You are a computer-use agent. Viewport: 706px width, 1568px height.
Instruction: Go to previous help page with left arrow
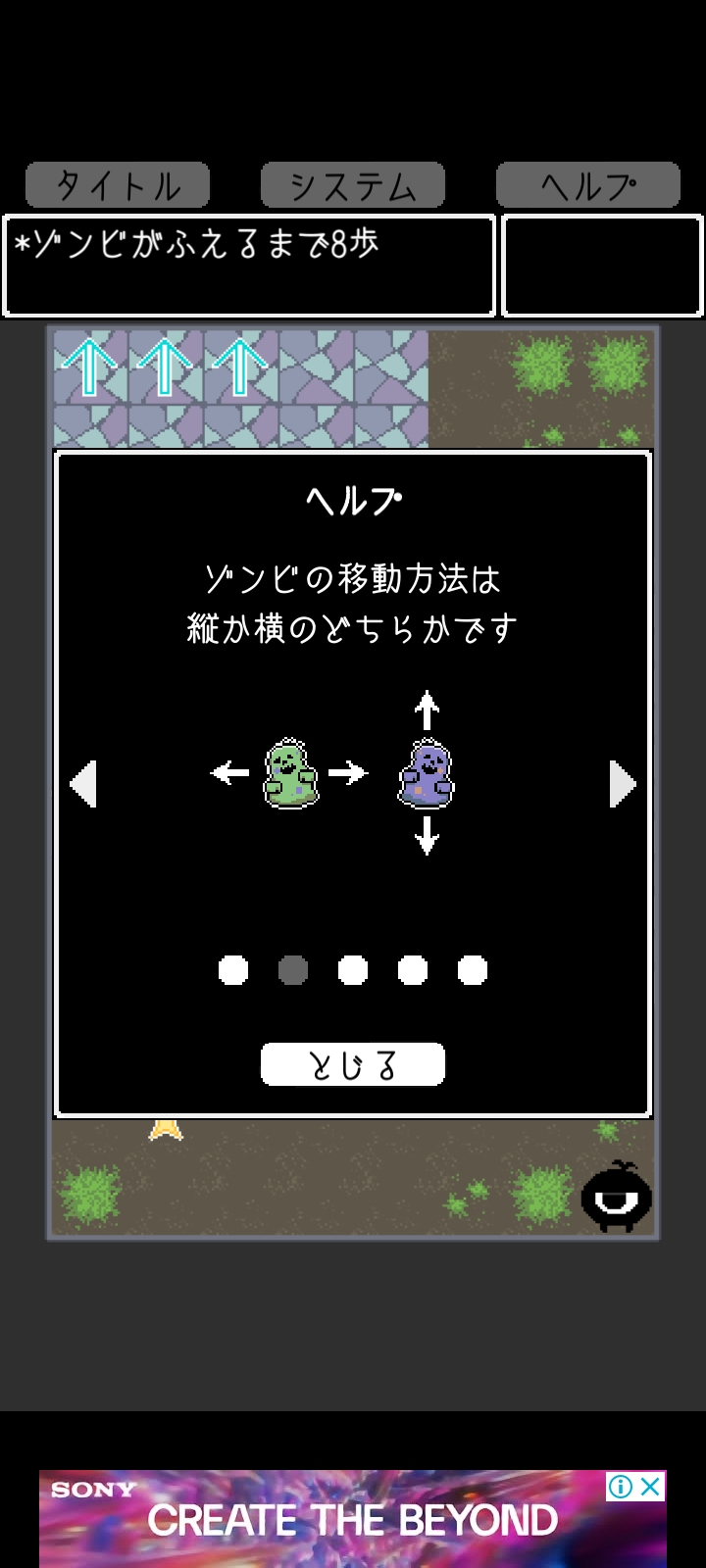point(83,784)
